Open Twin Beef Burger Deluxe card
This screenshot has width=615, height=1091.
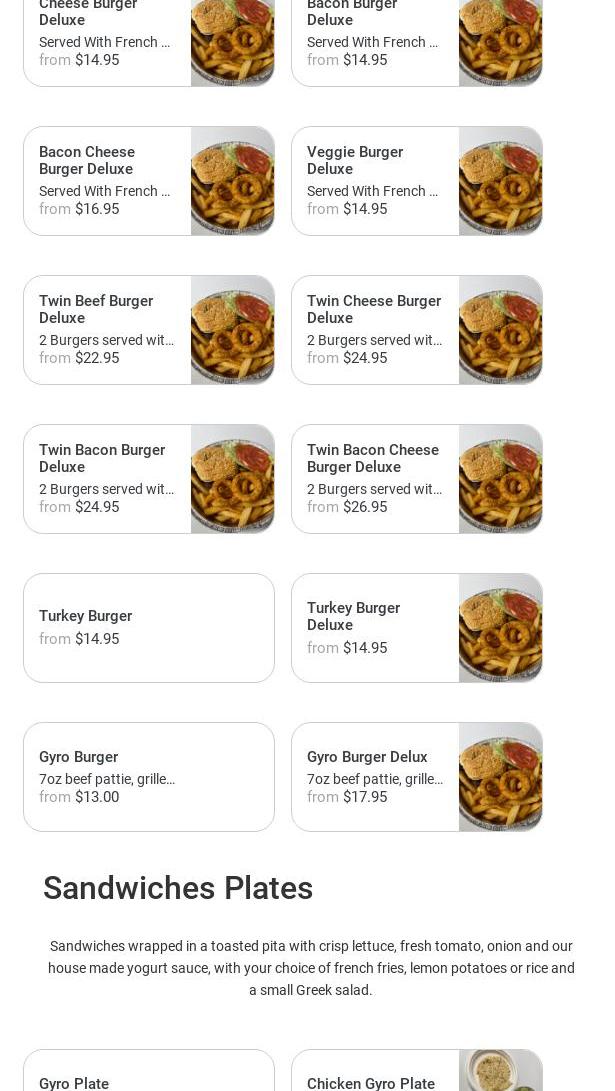coord(148,330)
